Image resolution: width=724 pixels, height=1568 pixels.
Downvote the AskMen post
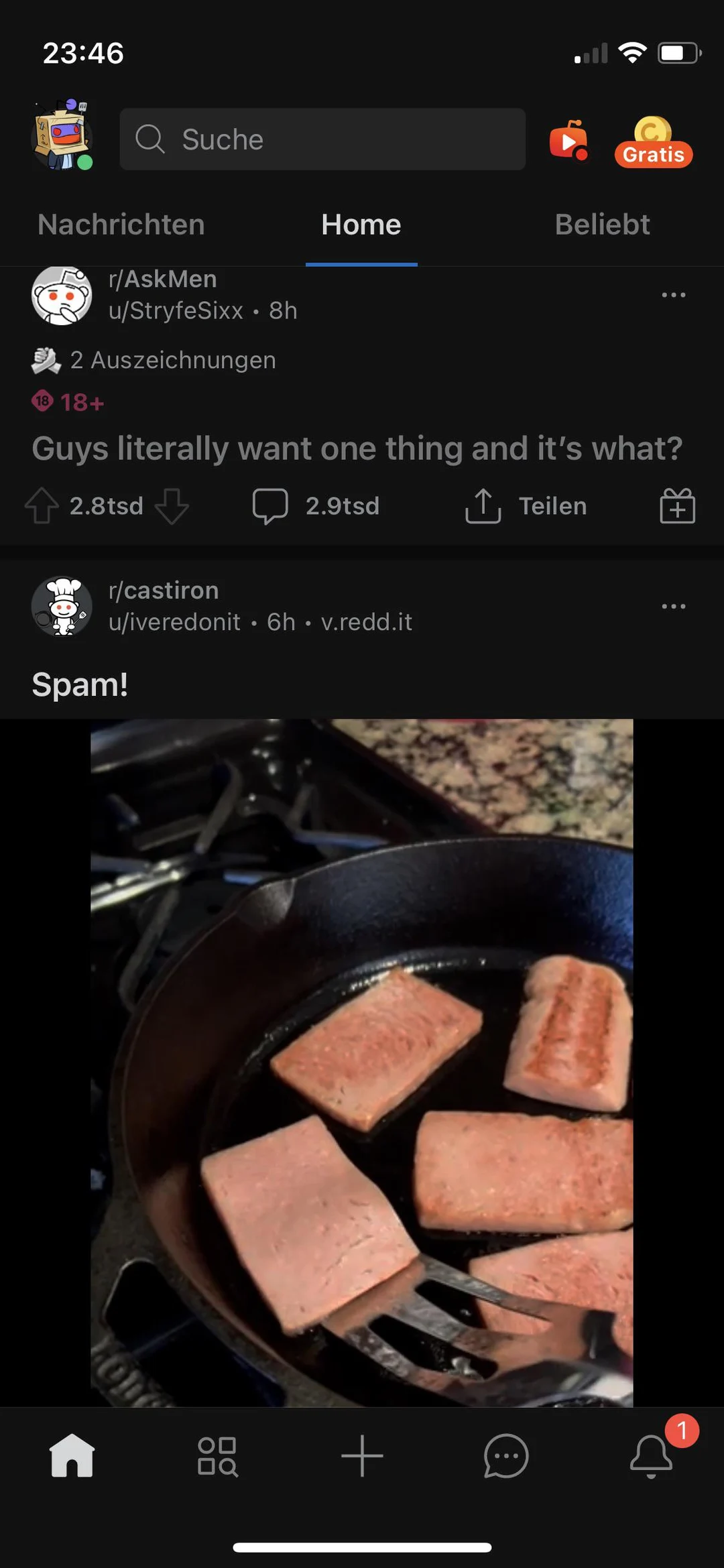pos(172,506)
